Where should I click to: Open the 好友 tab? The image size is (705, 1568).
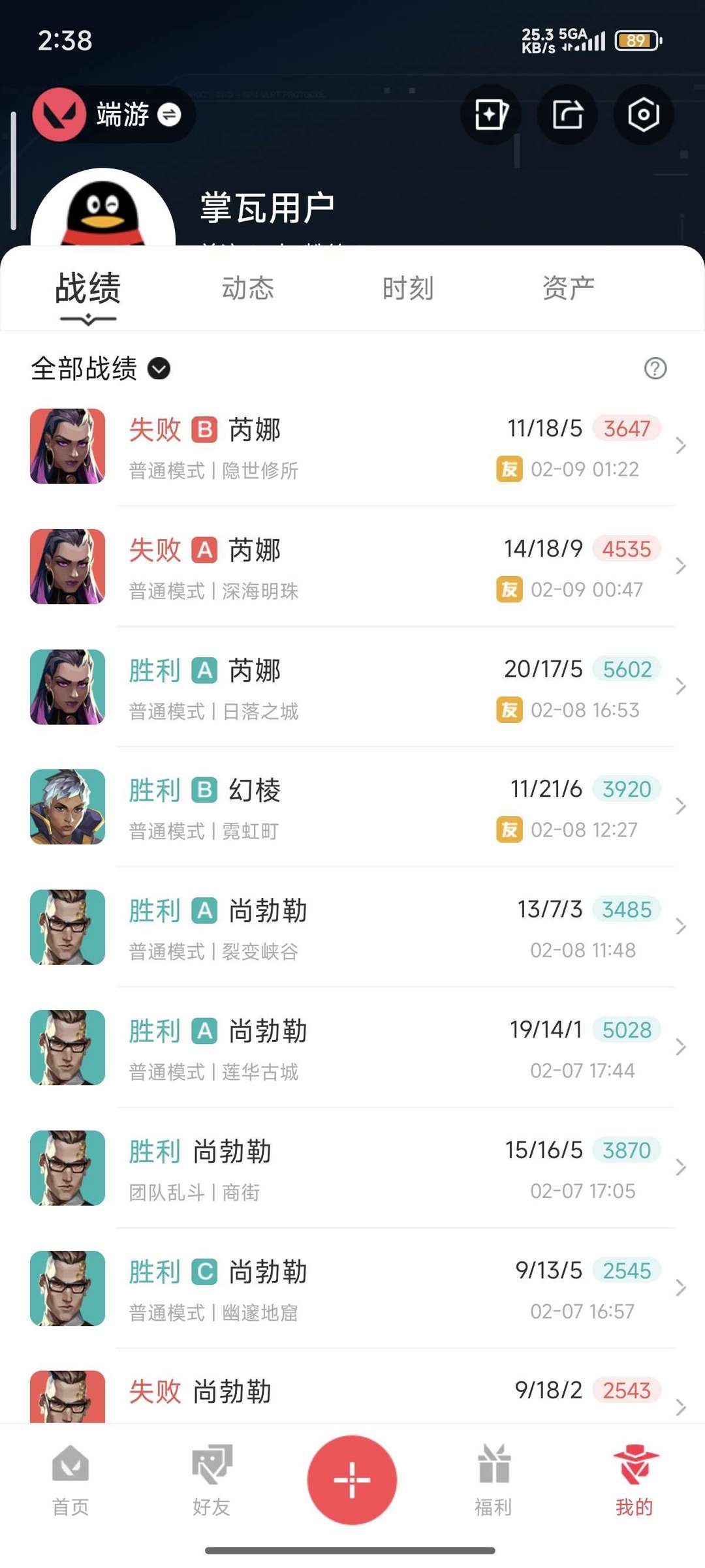click(211, 1480)
